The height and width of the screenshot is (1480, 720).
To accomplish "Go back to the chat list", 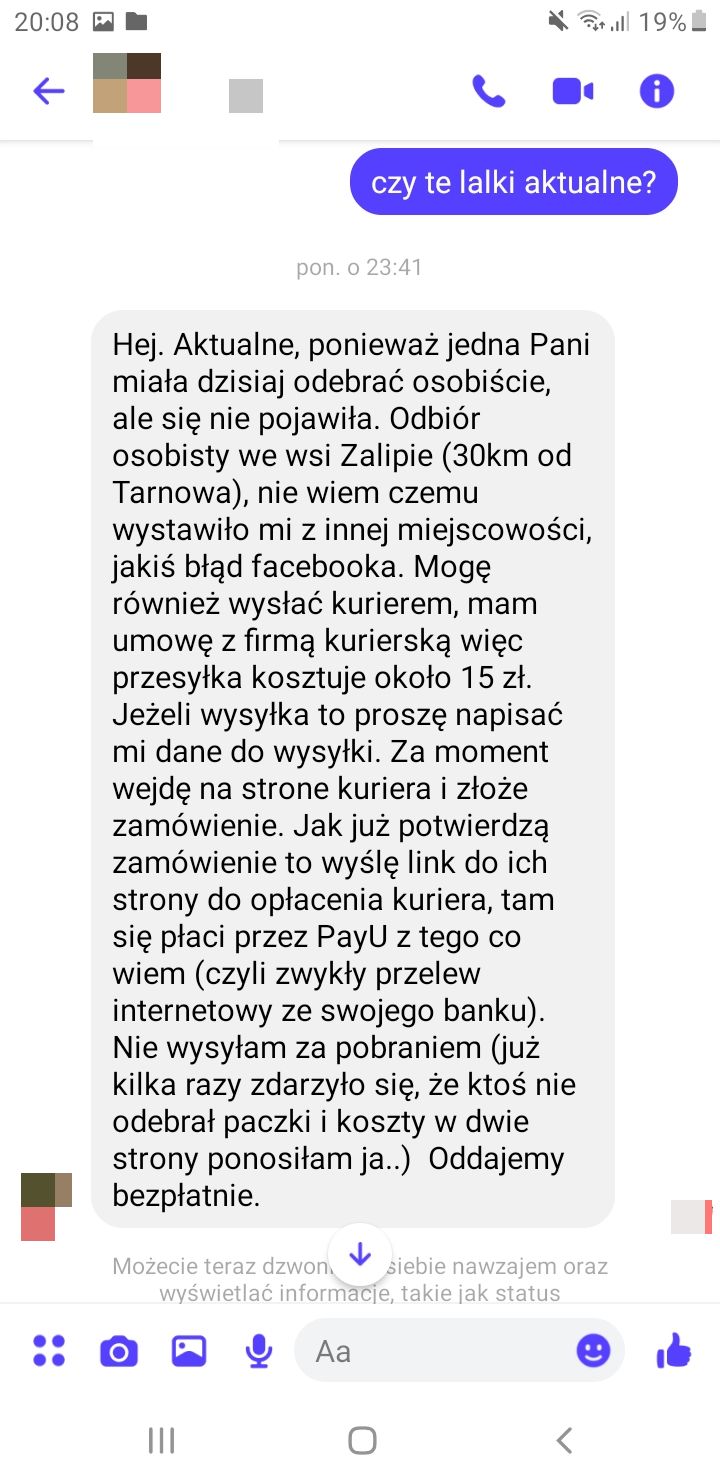I will pyautogui.click(x=48, y=92).
